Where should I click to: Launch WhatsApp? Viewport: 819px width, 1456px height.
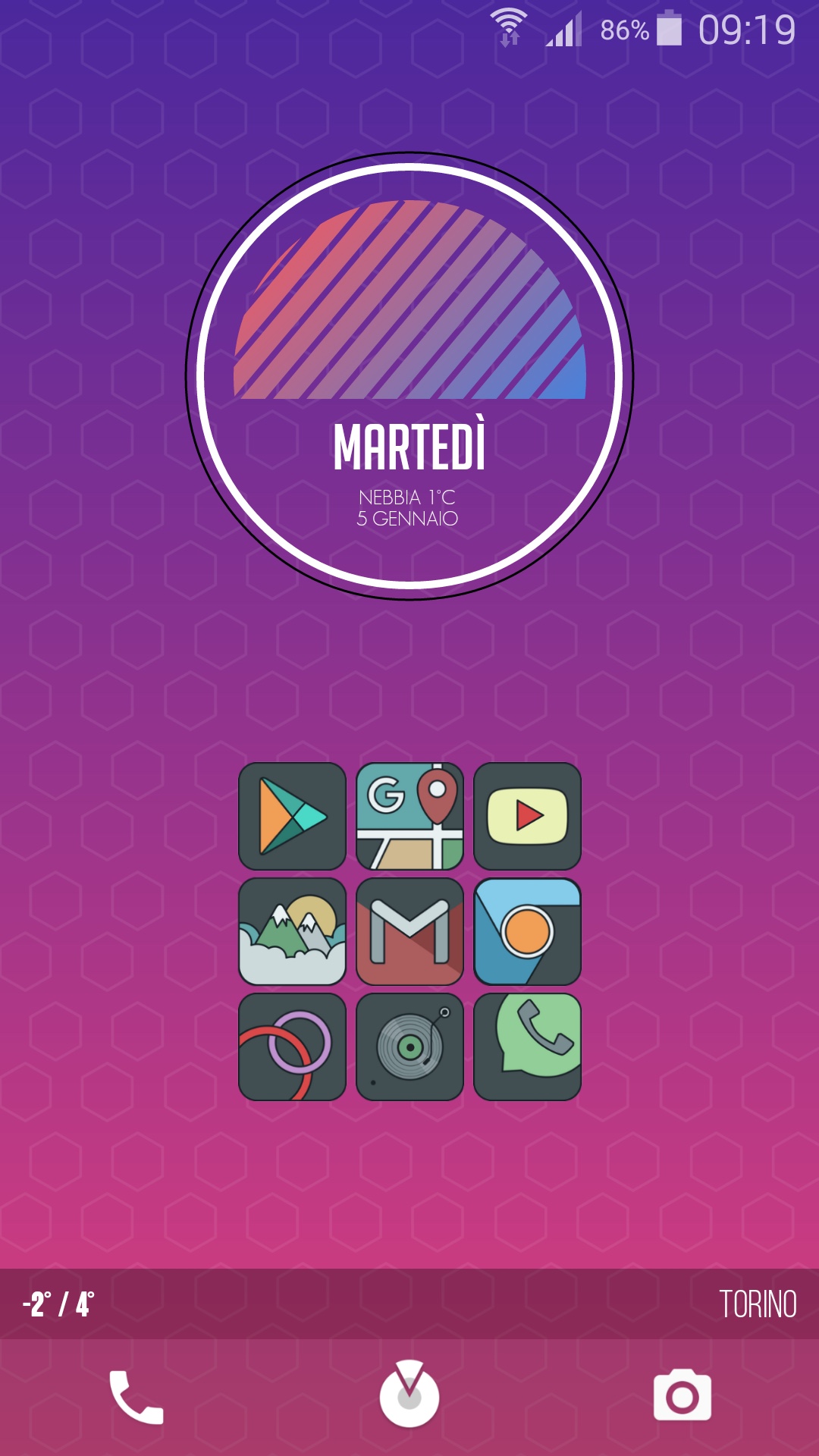click(x=527, y=1046)
